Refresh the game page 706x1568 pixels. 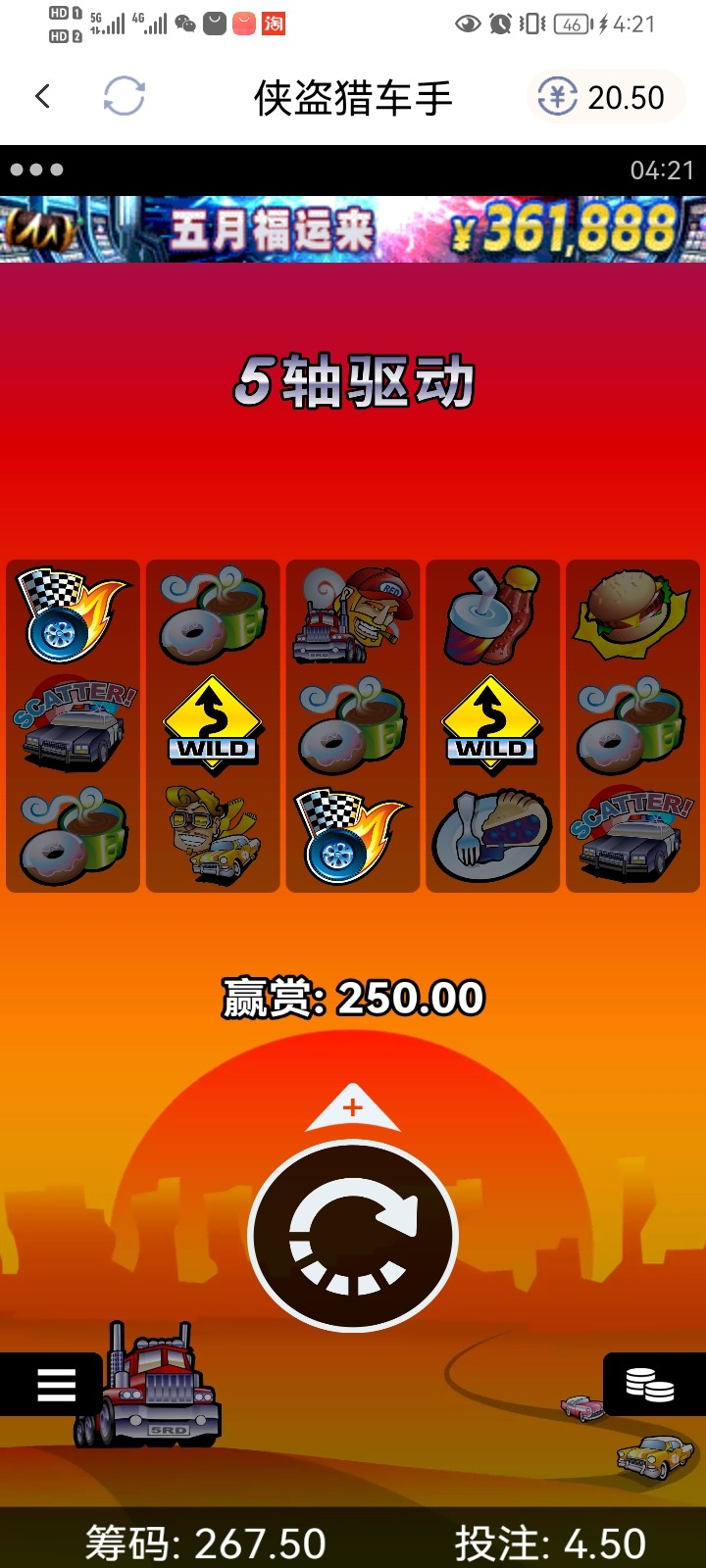pyautogui.click(x=125, y=96)
